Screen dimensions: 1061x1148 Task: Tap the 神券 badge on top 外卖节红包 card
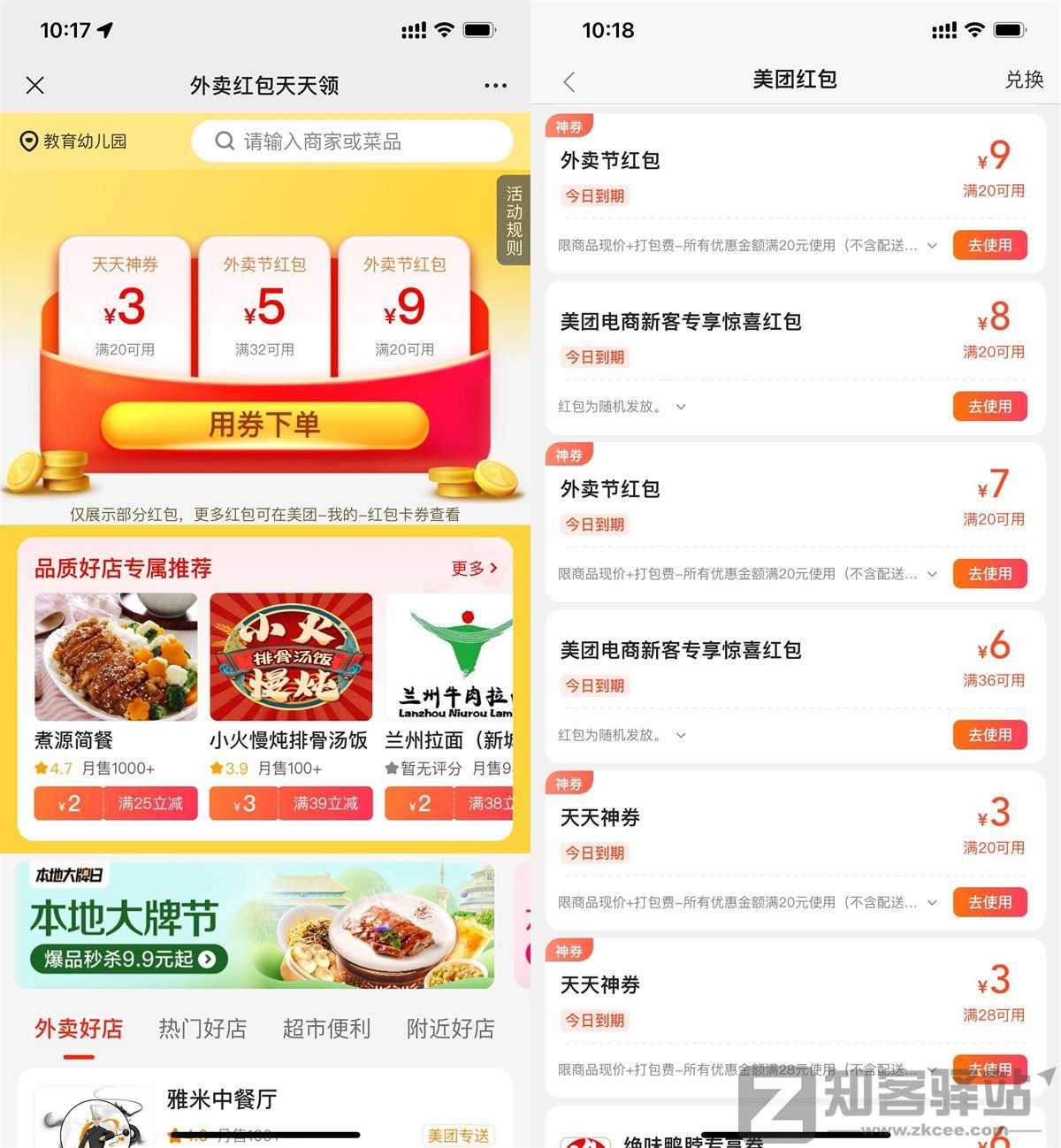[x=569, y=126]
